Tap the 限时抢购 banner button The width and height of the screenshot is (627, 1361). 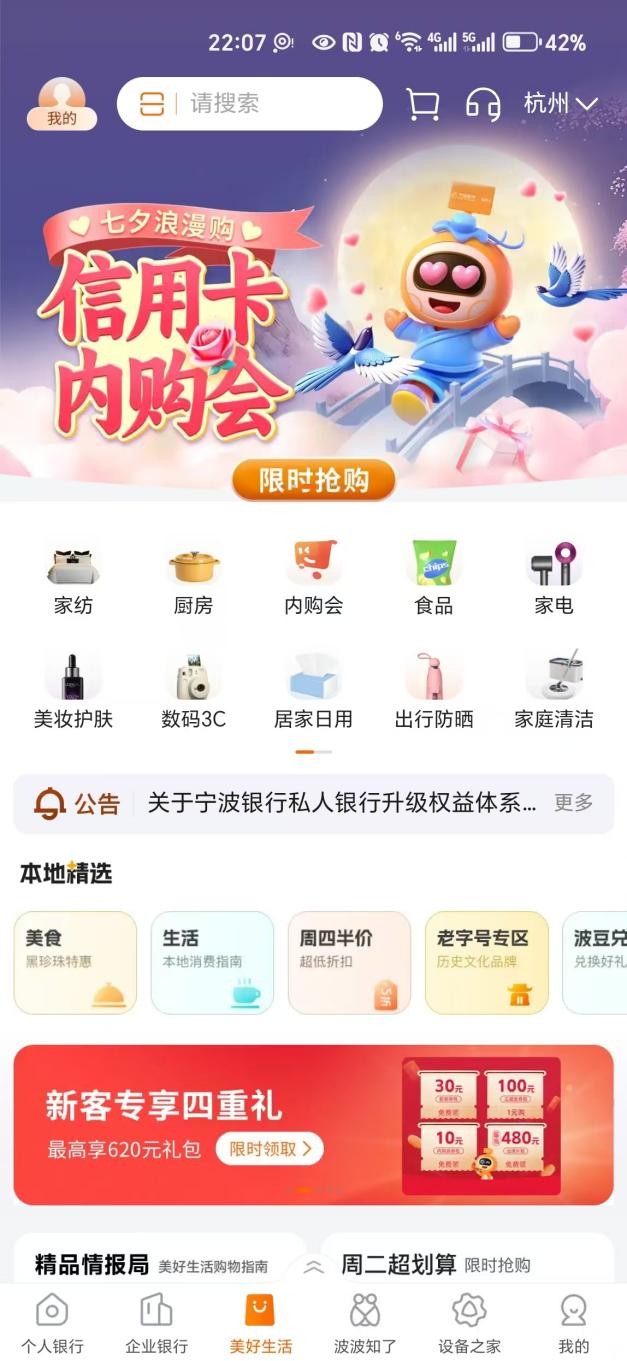(x=313, y=480)
